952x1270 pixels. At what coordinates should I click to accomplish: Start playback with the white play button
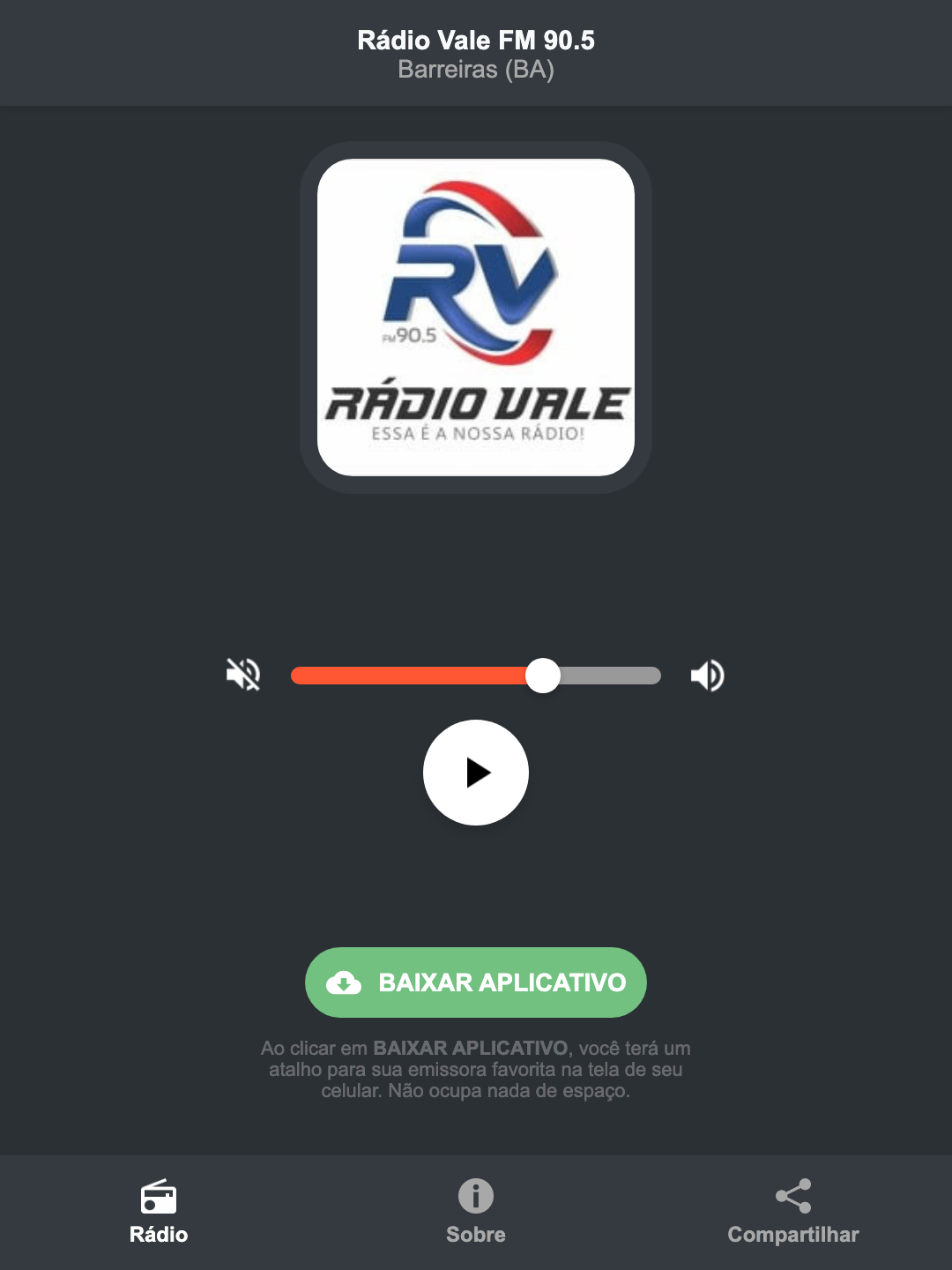(x=475, y=773)
